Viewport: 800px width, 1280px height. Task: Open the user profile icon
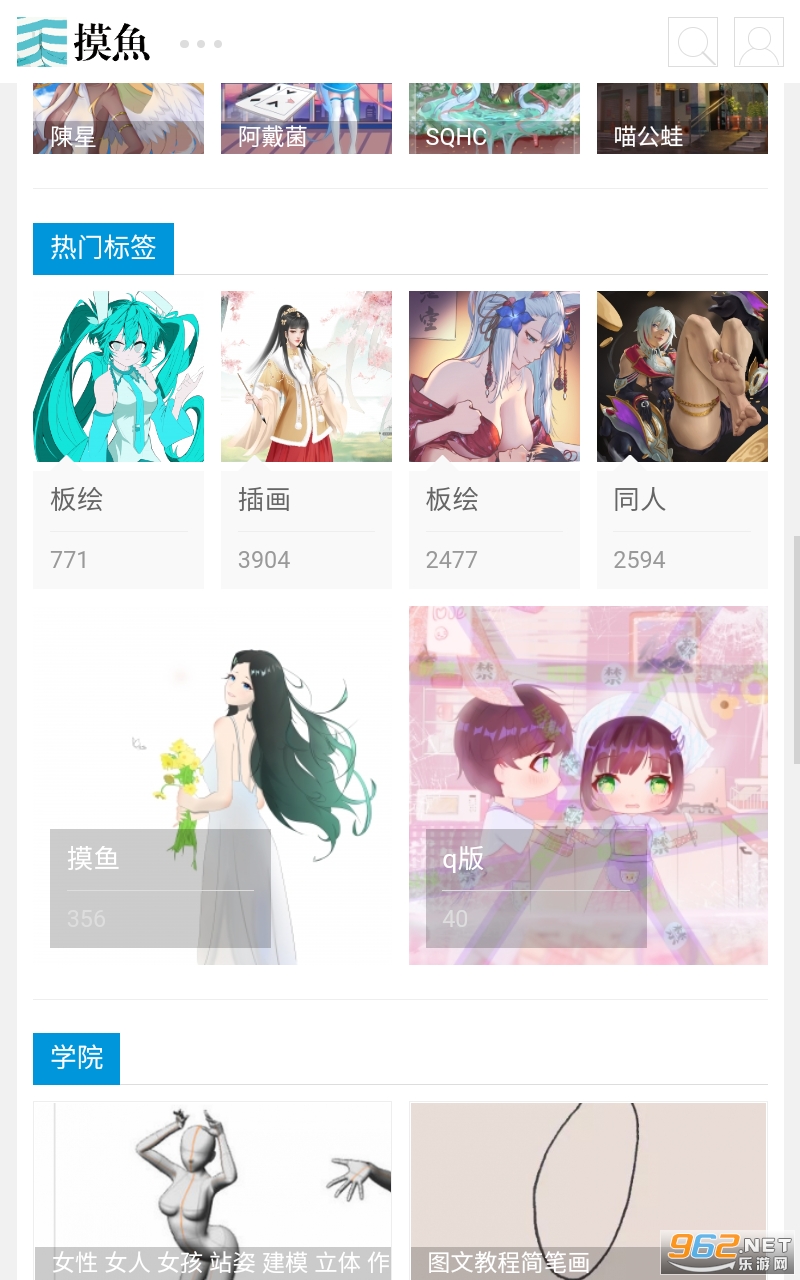[x=759, y=42]
